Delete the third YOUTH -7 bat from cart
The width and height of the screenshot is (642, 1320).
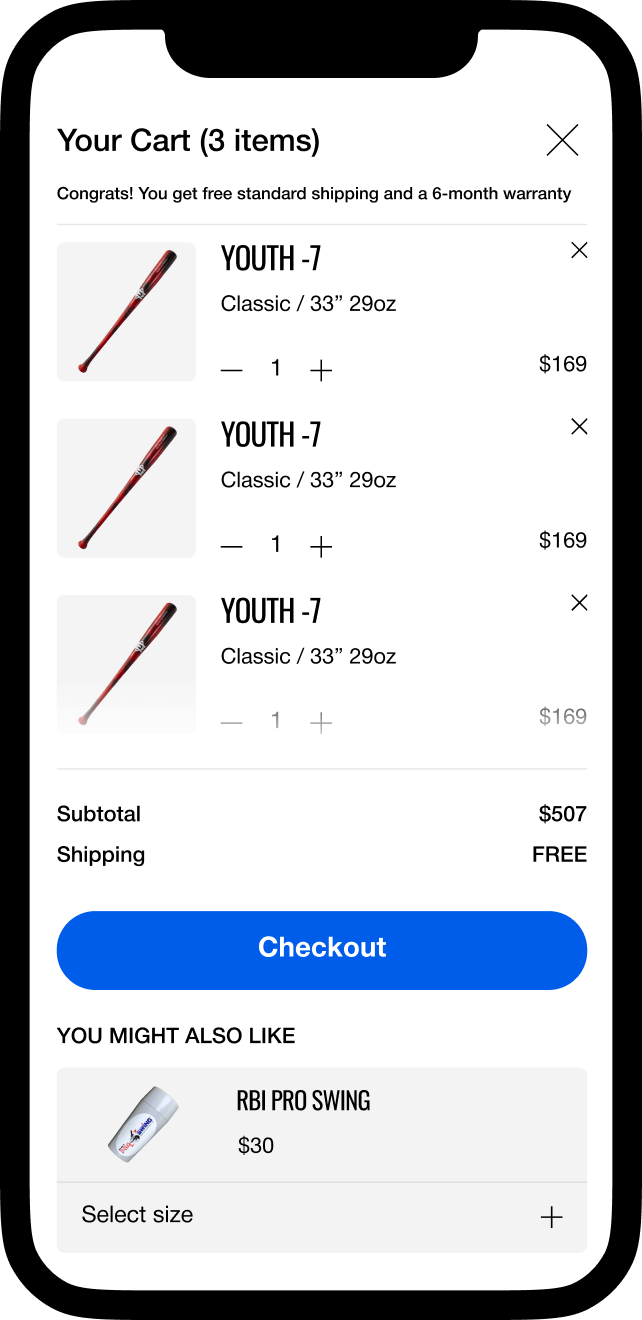tap(579, 603)
